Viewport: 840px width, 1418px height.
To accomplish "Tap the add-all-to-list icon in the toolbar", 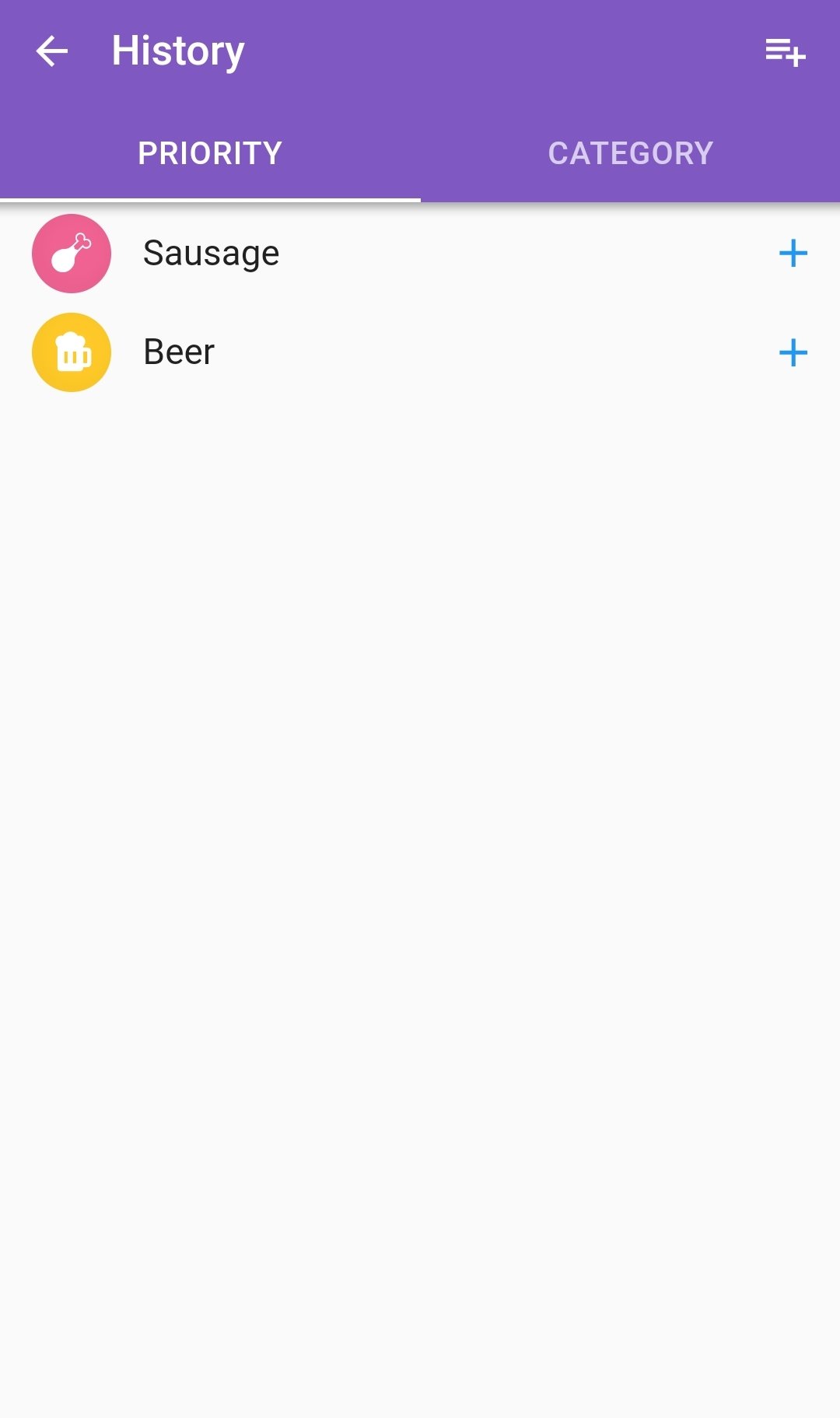I will coord(786,52).
